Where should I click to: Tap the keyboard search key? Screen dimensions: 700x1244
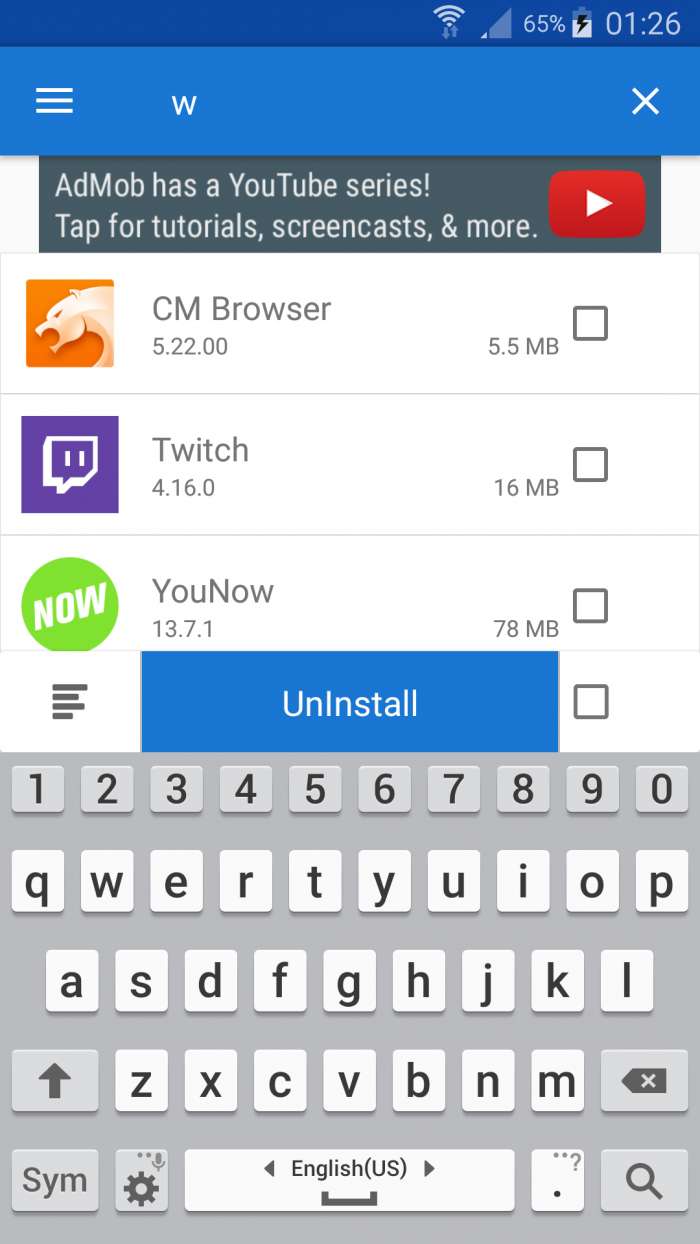(x=644, y=1181)
